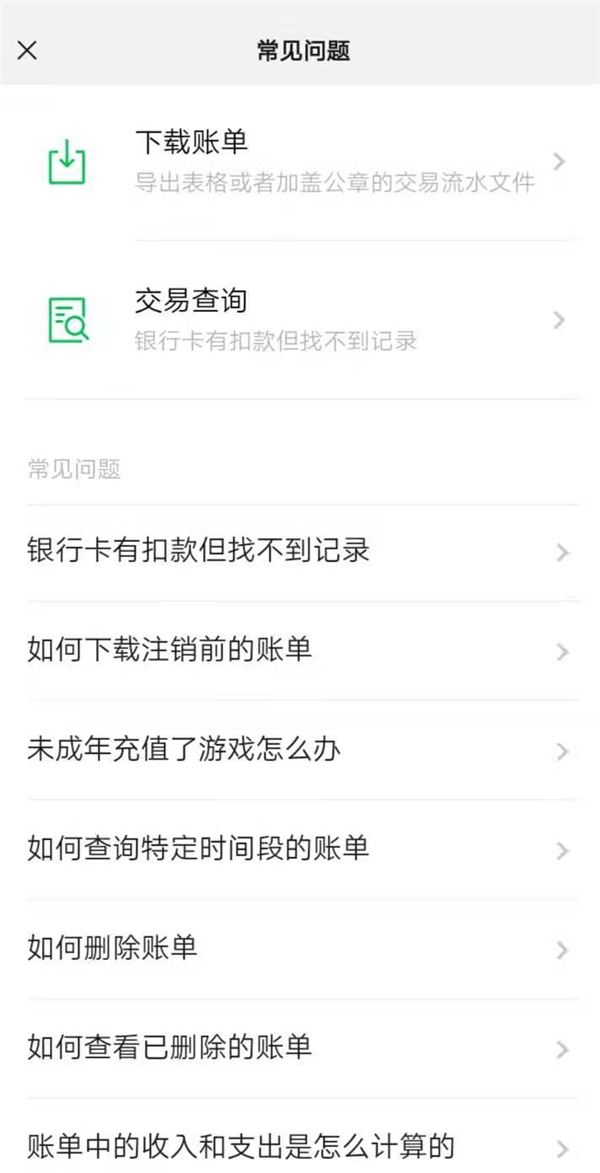Open 未成年充值了游戏怎么办

pyautogui.click(x=300, y=750)
